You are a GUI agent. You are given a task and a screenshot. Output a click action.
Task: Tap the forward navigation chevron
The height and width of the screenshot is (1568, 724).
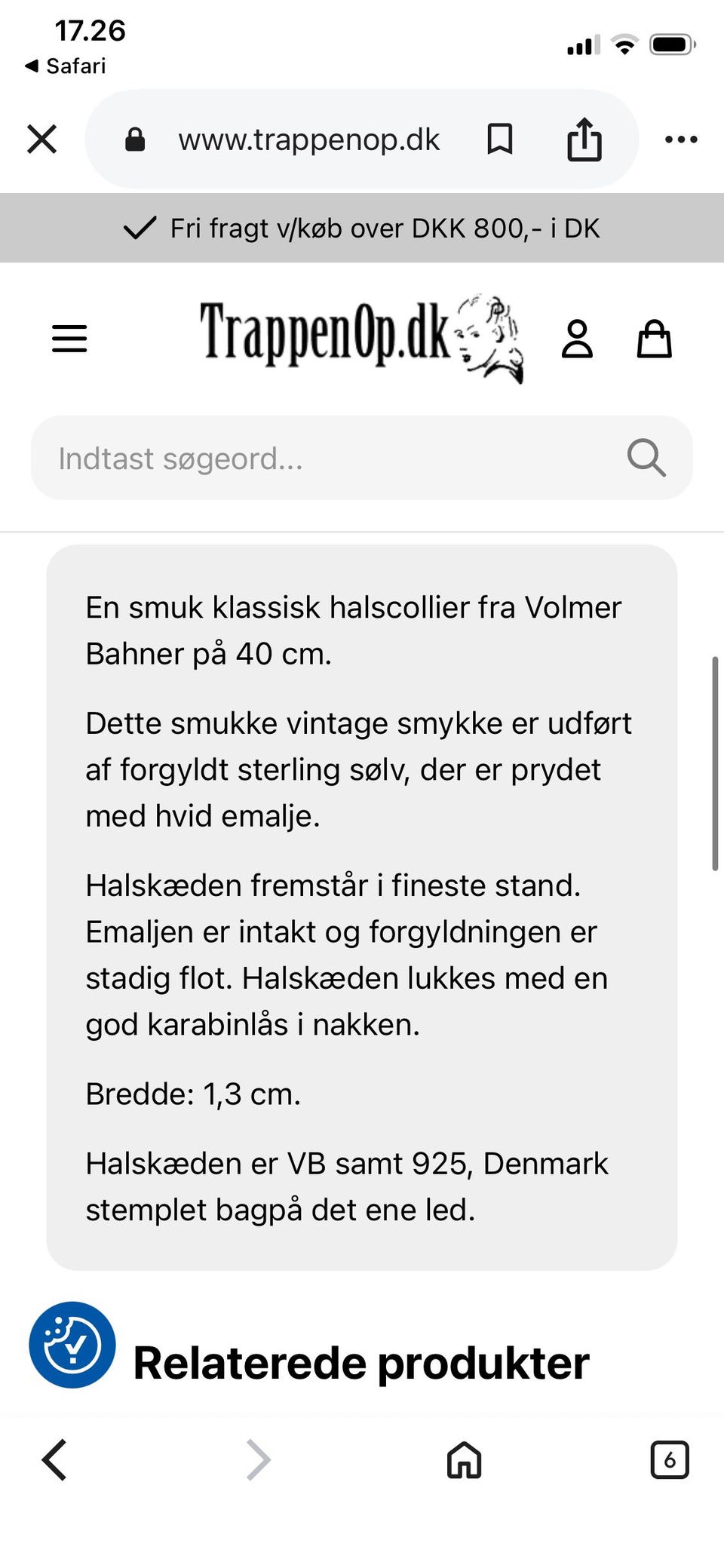(x=258, y=1460)
